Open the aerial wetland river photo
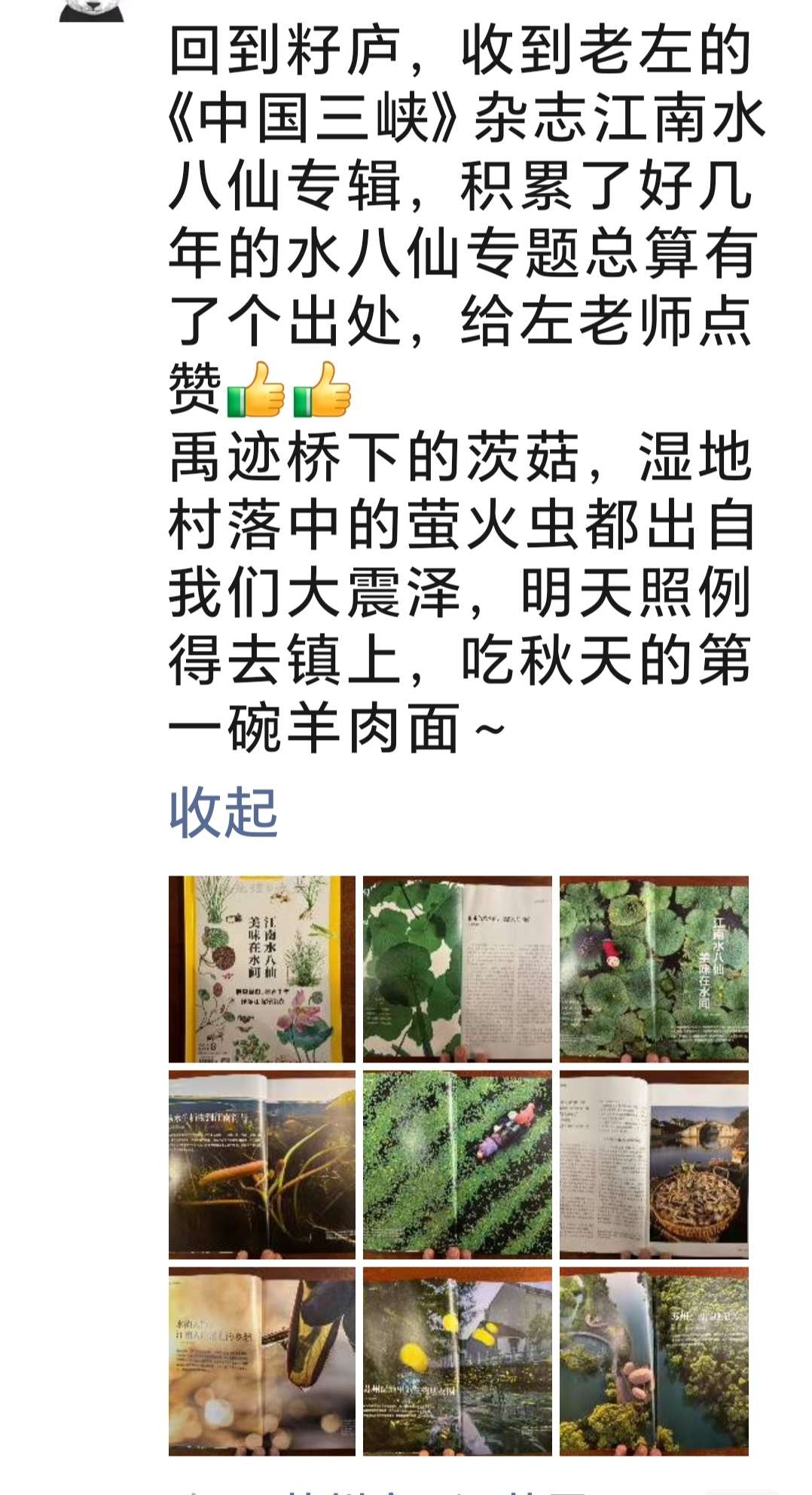The width and height of the screenshot is (812, 1495). (654, 1361)
